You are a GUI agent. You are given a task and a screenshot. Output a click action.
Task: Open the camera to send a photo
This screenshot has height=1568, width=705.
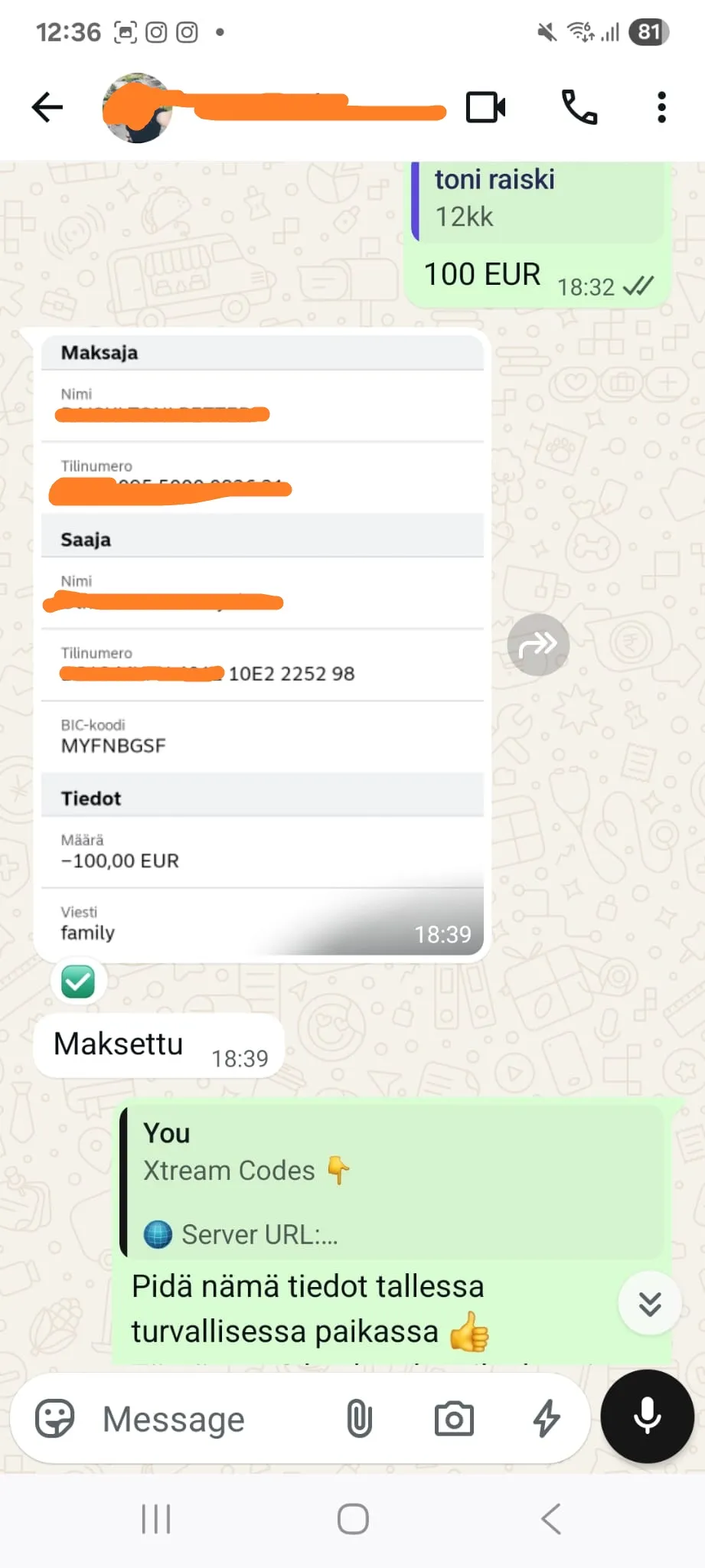pyautogui.click(x=454, y=1419)
